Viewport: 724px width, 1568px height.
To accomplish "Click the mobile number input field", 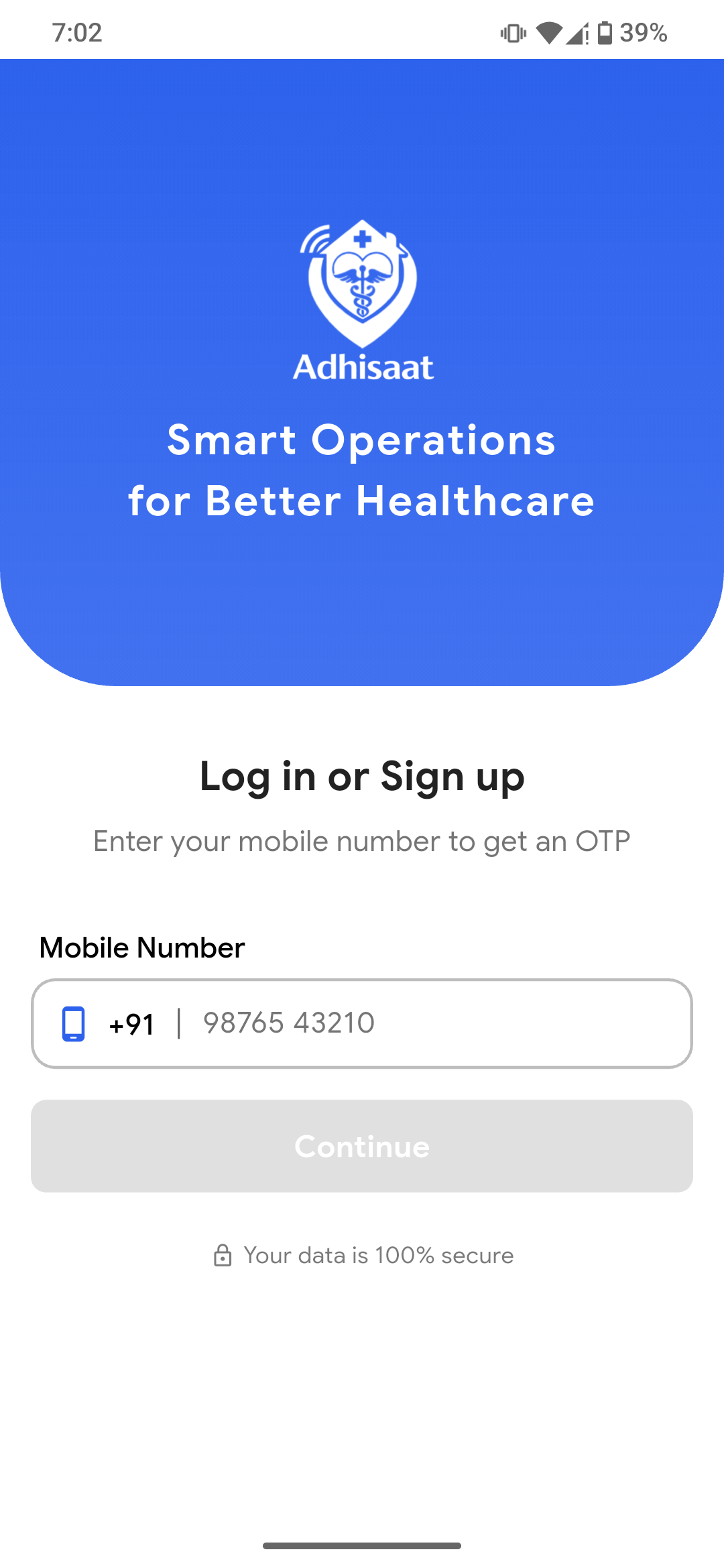I will tap(362, 1023).
